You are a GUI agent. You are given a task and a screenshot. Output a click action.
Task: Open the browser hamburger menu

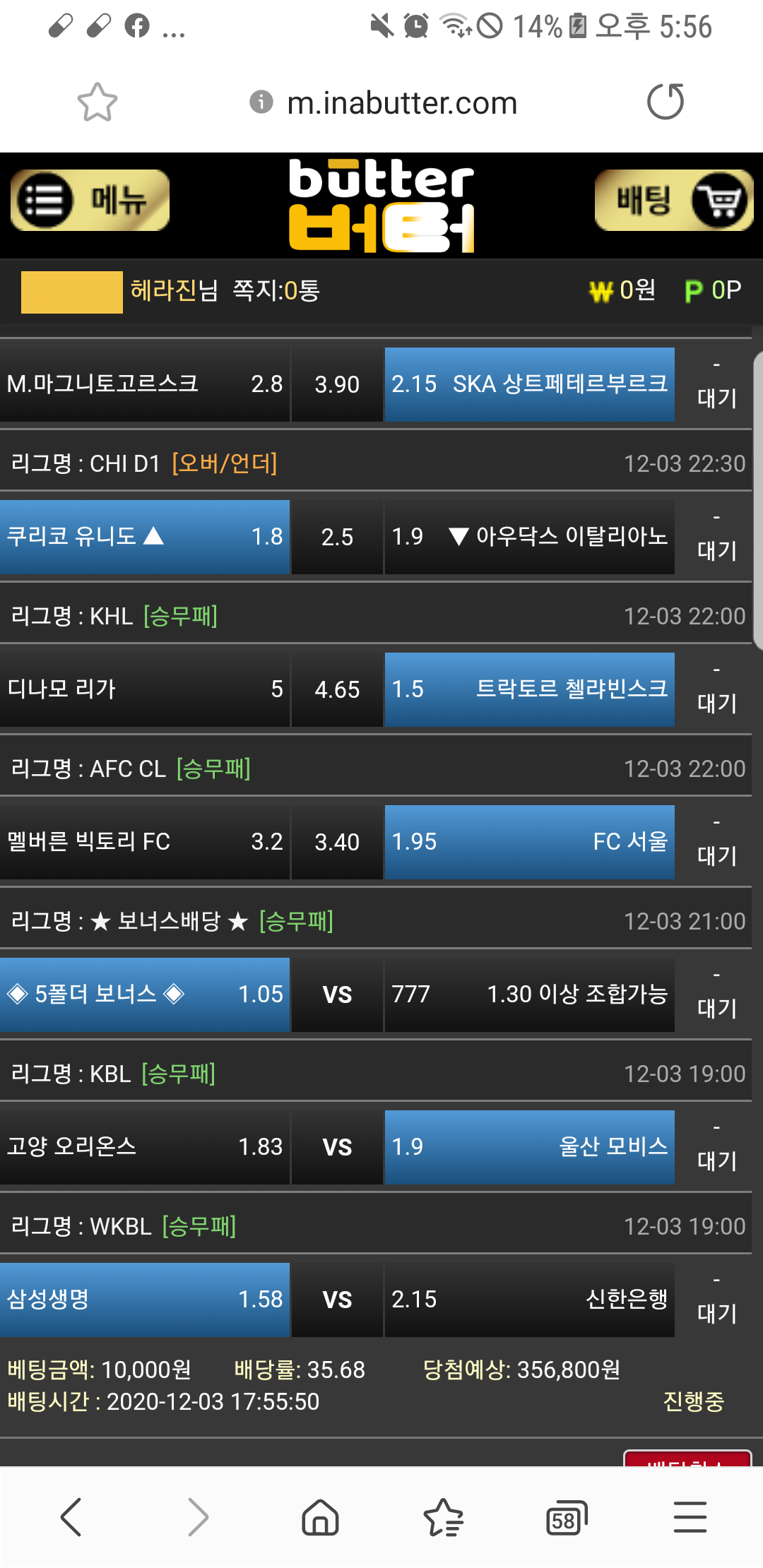(x=690, y=1516)
